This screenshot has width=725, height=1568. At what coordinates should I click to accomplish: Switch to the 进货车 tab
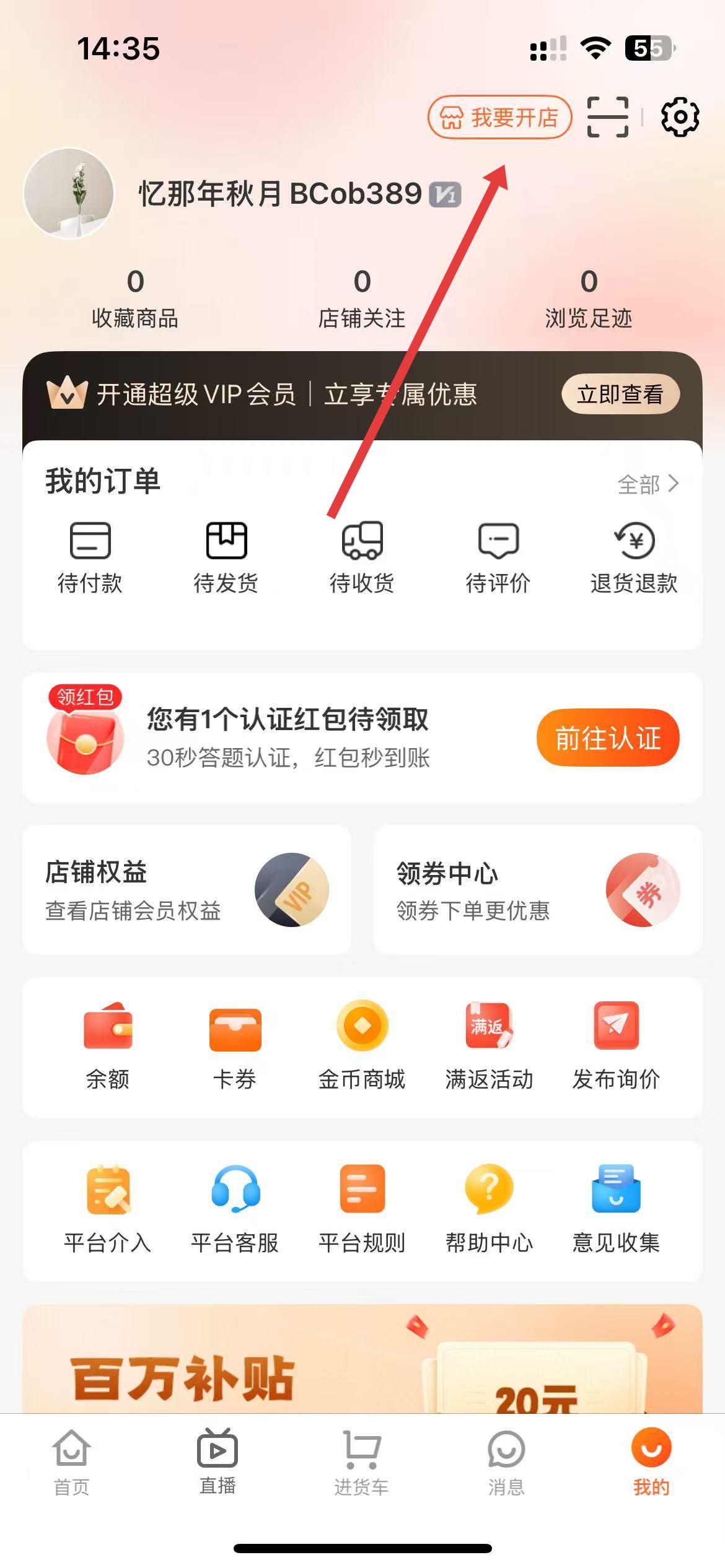point(362,1463)
